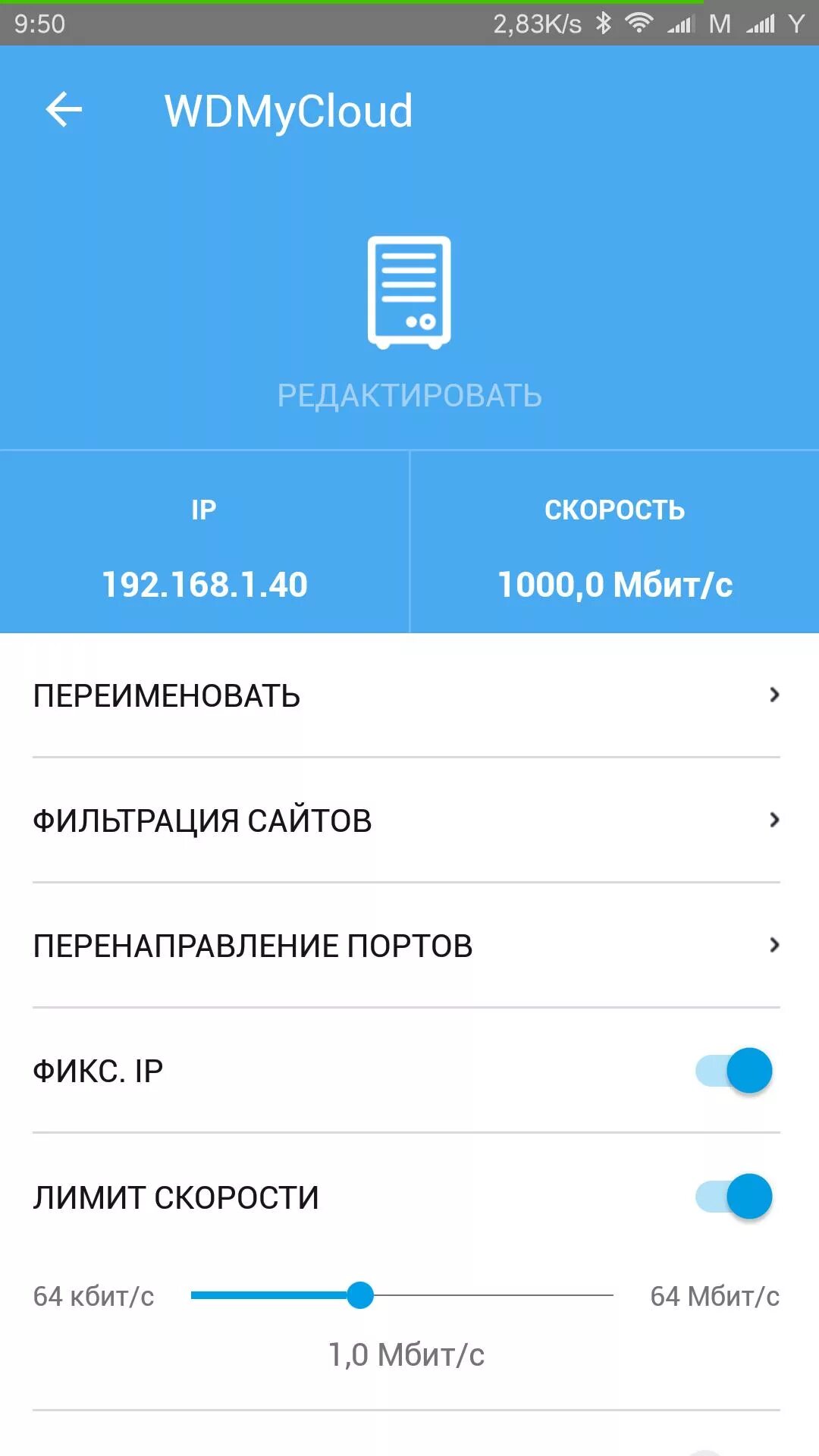Open the ПЕРЕИМЕНОВАТЬ row
Viewport: 819px width, 1456px height.
(406, 695)
